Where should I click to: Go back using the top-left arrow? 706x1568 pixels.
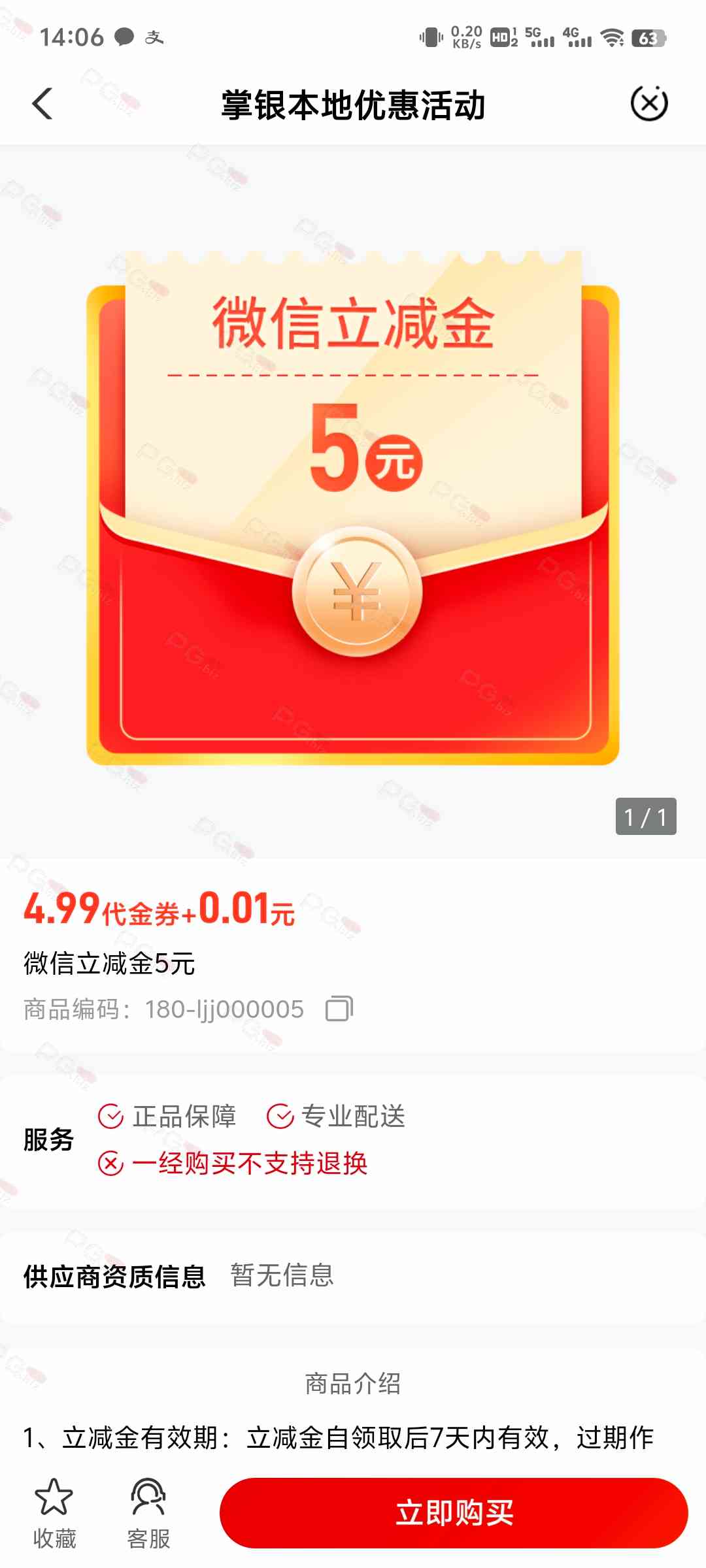[x=42, y=104]
